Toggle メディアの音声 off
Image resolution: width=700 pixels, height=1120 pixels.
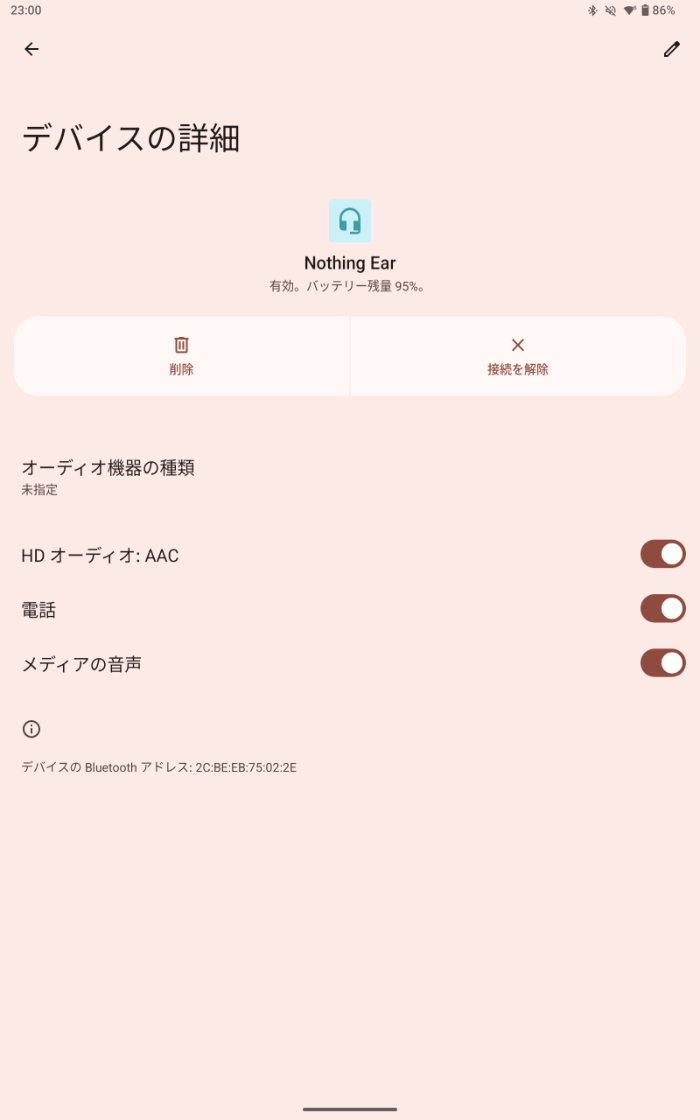tap(662, 663)
